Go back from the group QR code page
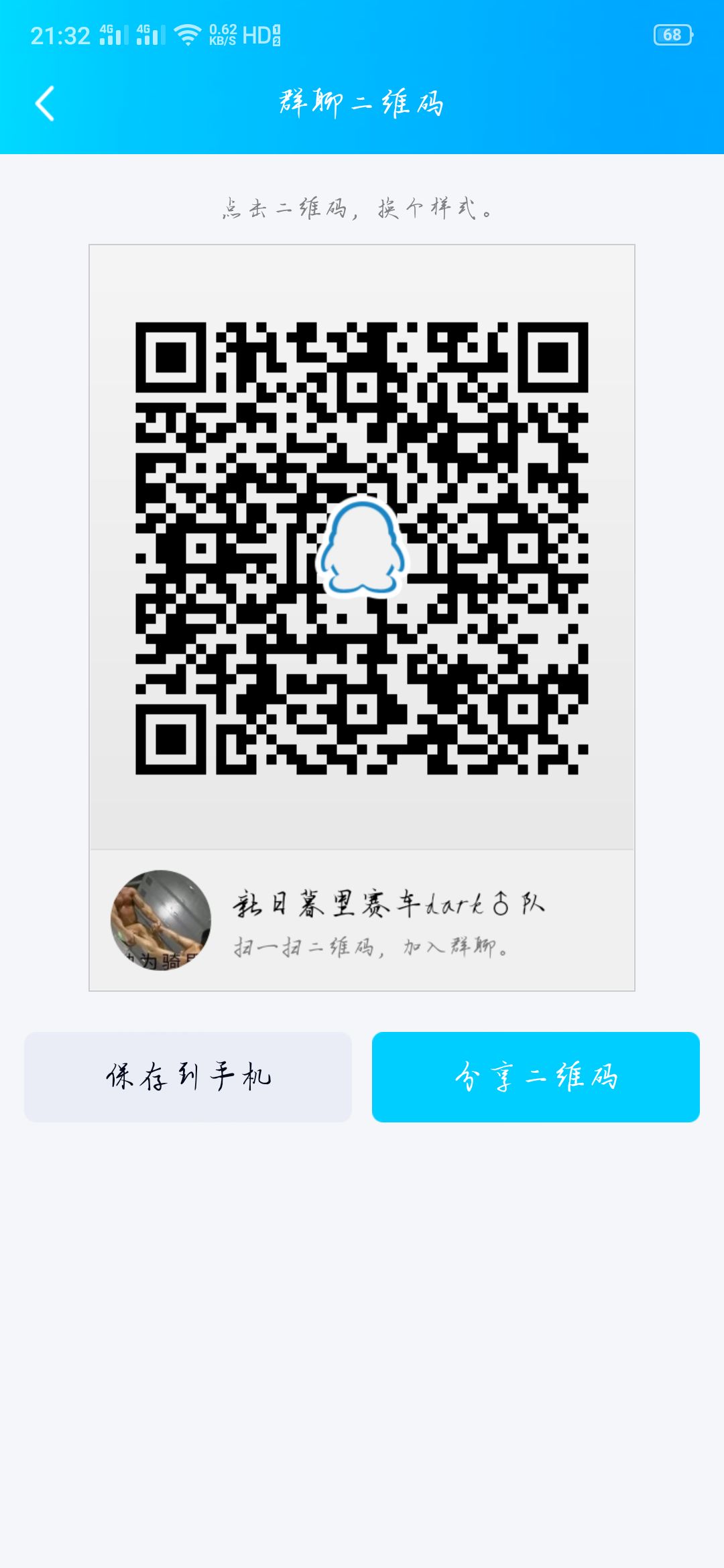 pyautogui.click(x=44, y=104)
